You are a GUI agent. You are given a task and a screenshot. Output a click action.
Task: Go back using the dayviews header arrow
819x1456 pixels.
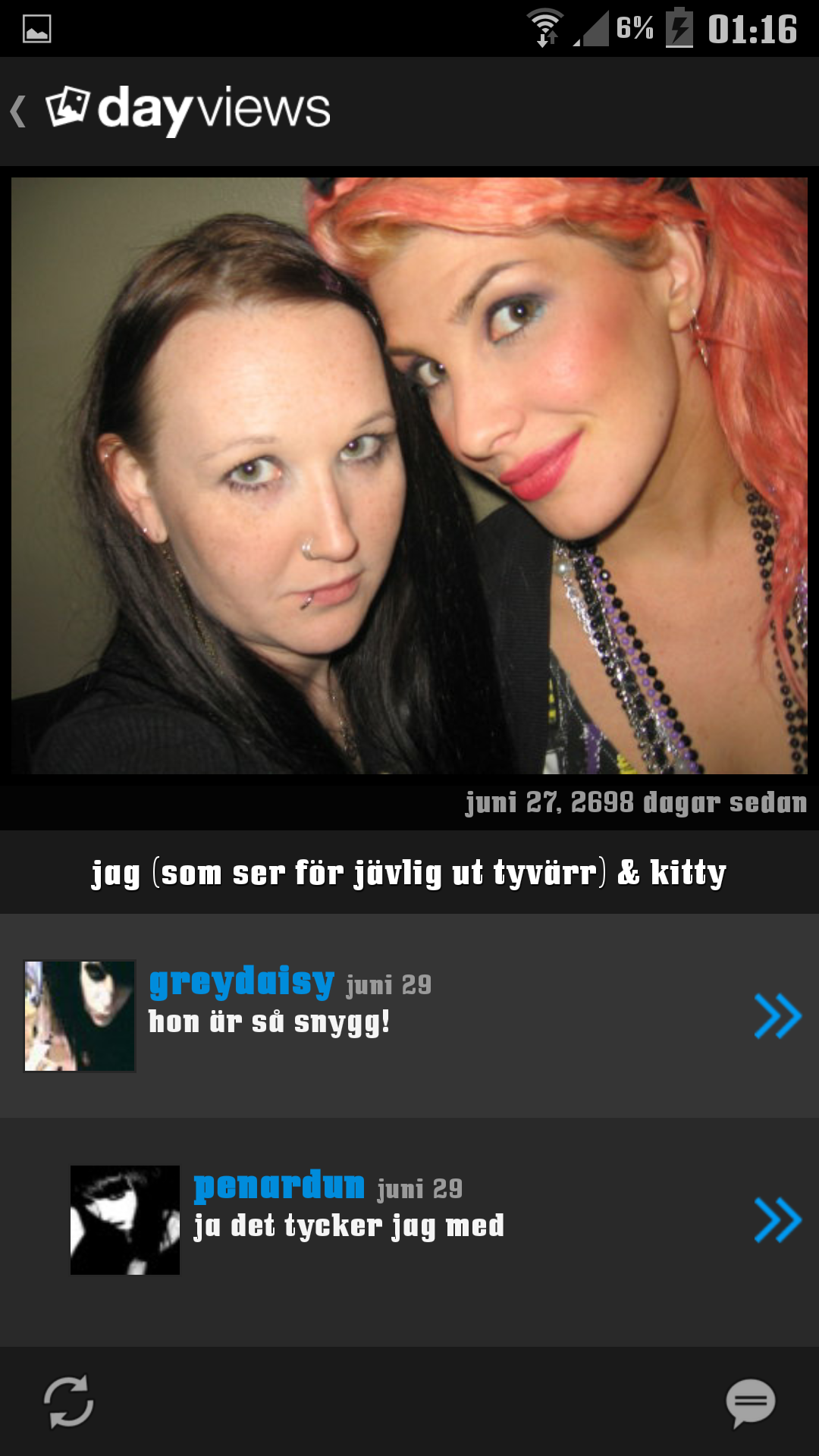coord(20,111)
